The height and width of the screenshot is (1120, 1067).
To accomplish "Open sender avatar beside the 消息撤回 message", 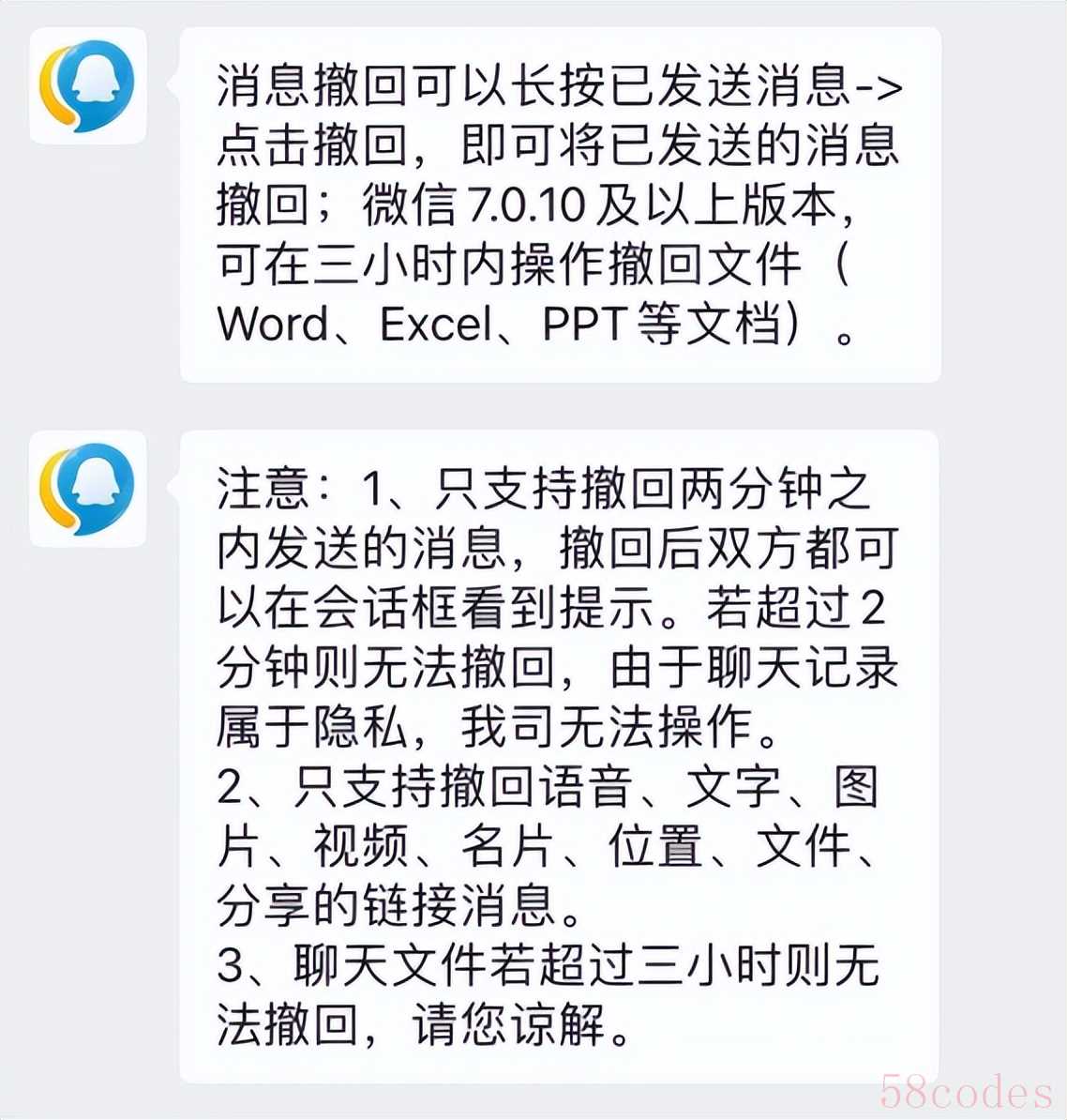I will pos(88,86).
